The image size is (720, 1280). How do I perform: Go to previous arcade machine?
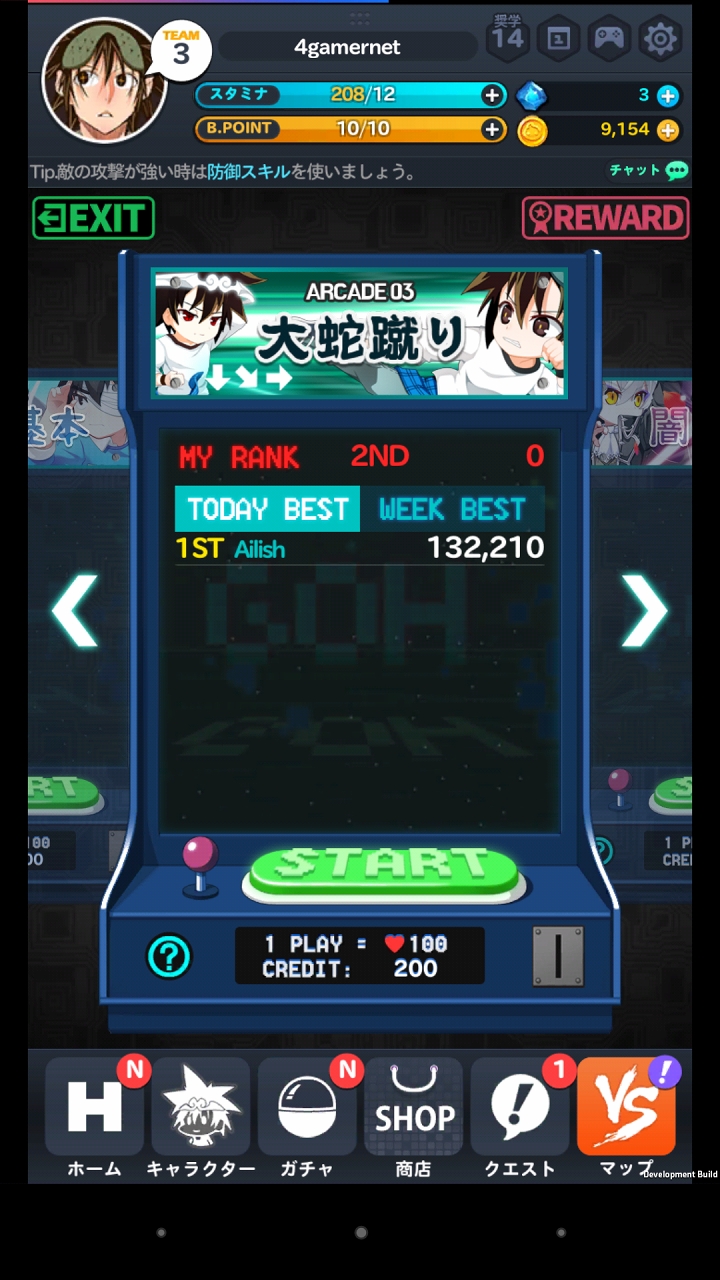pos(75,610)
